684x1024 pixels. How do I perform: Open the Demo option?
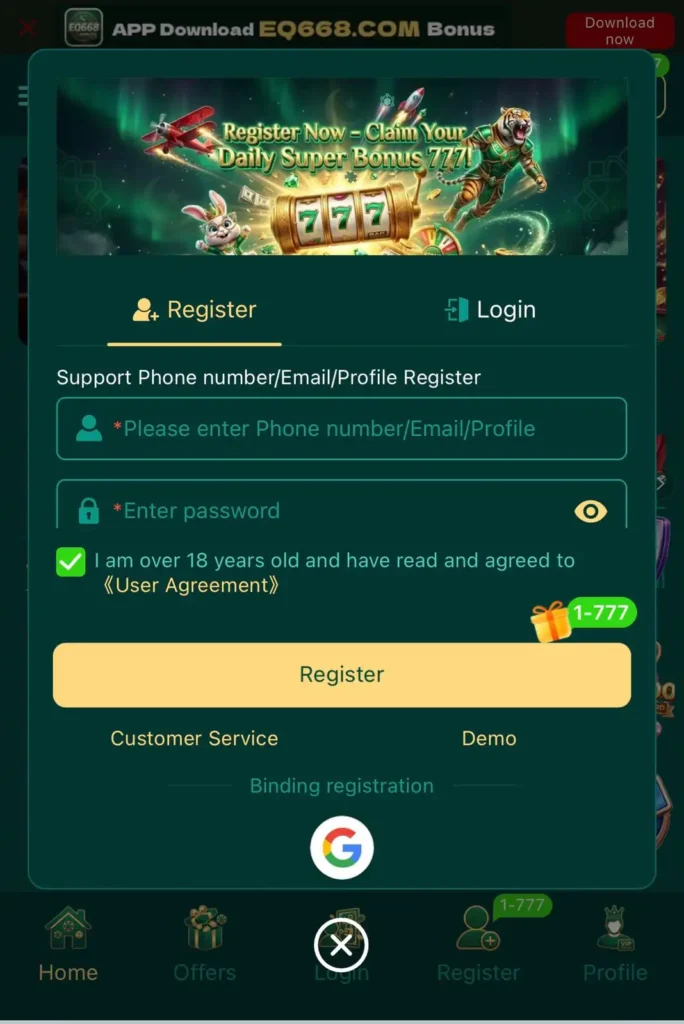pos(489,739)
